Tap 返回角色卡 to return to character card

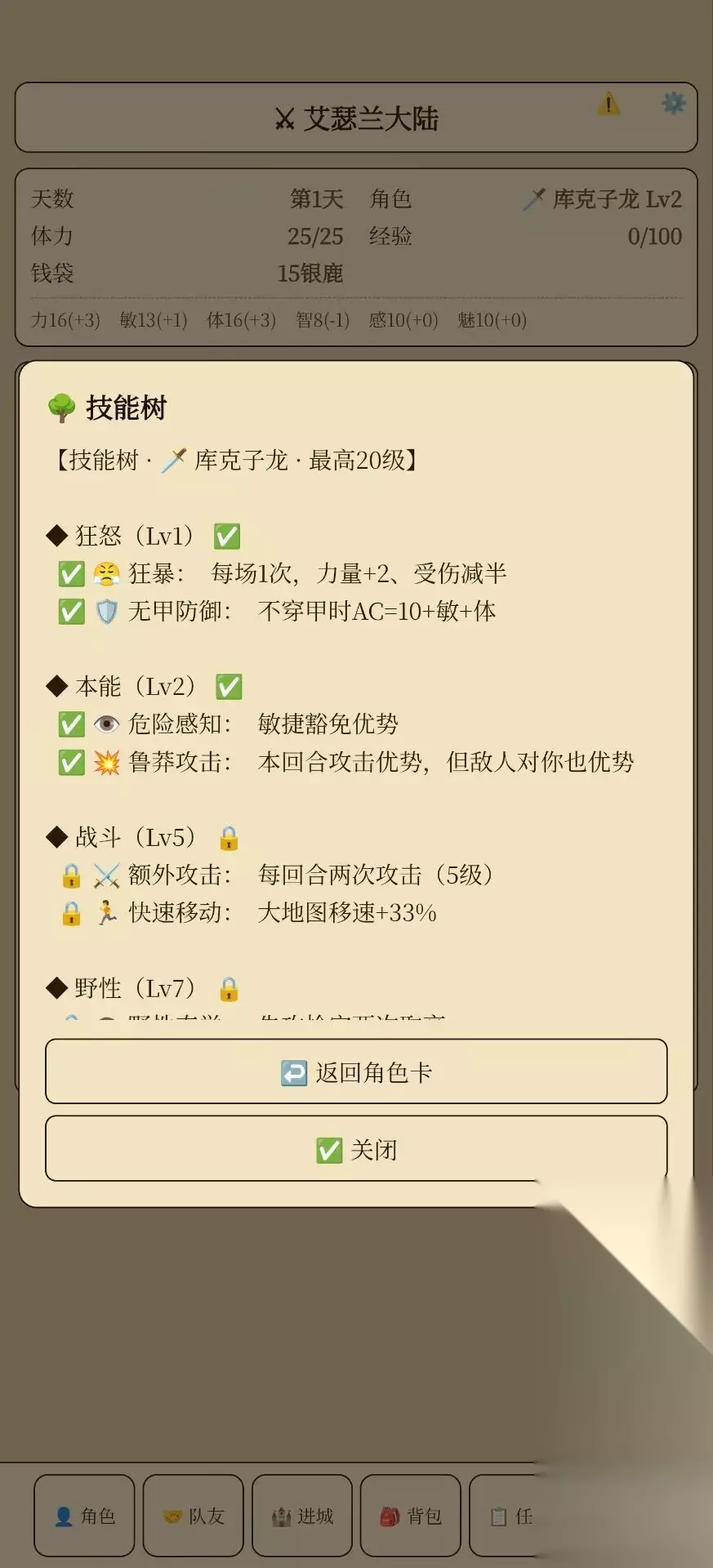356,1071
